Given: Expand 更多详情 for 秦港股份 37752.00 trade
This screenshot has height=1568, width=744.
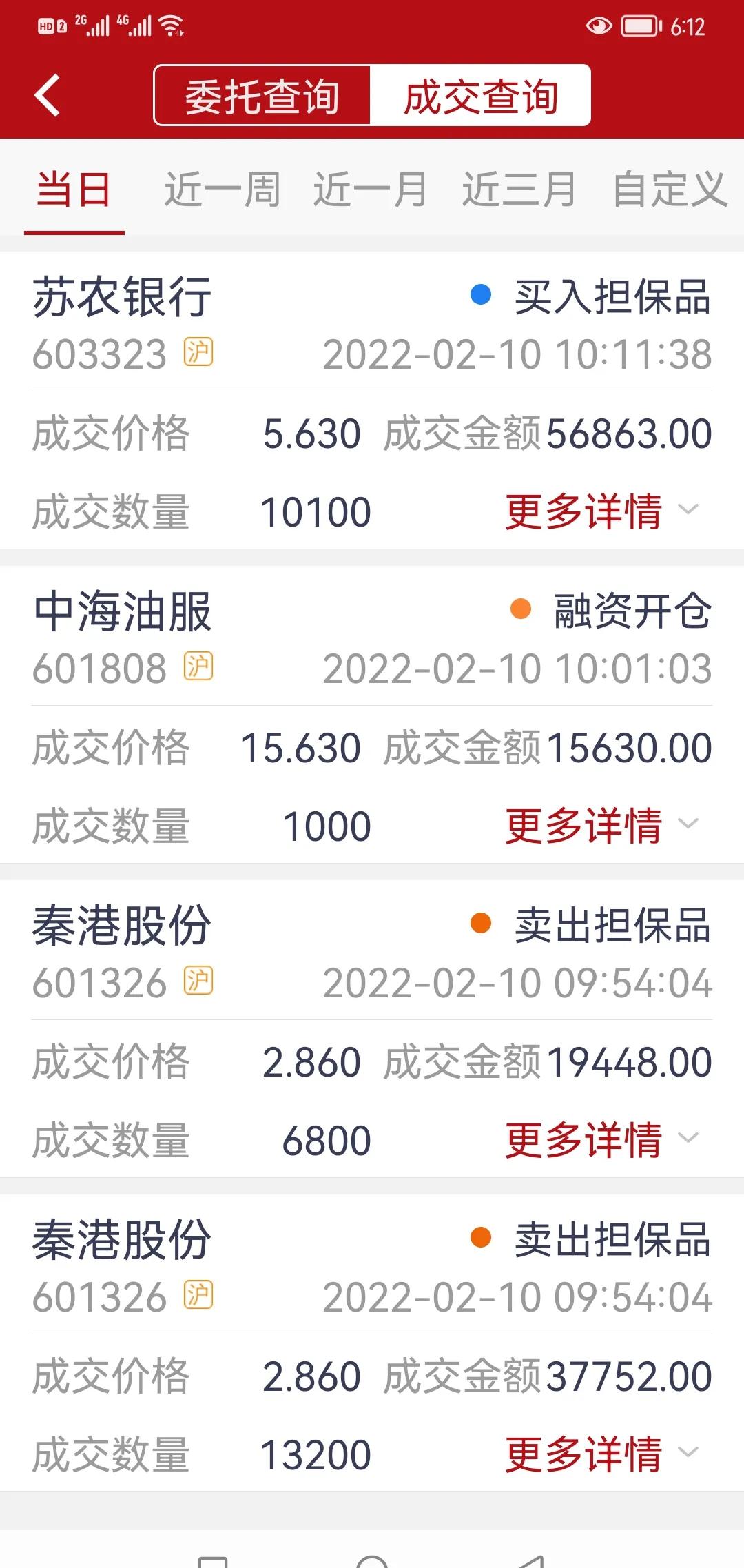Looking at the screenshot, I should (x=602, y=1454).
